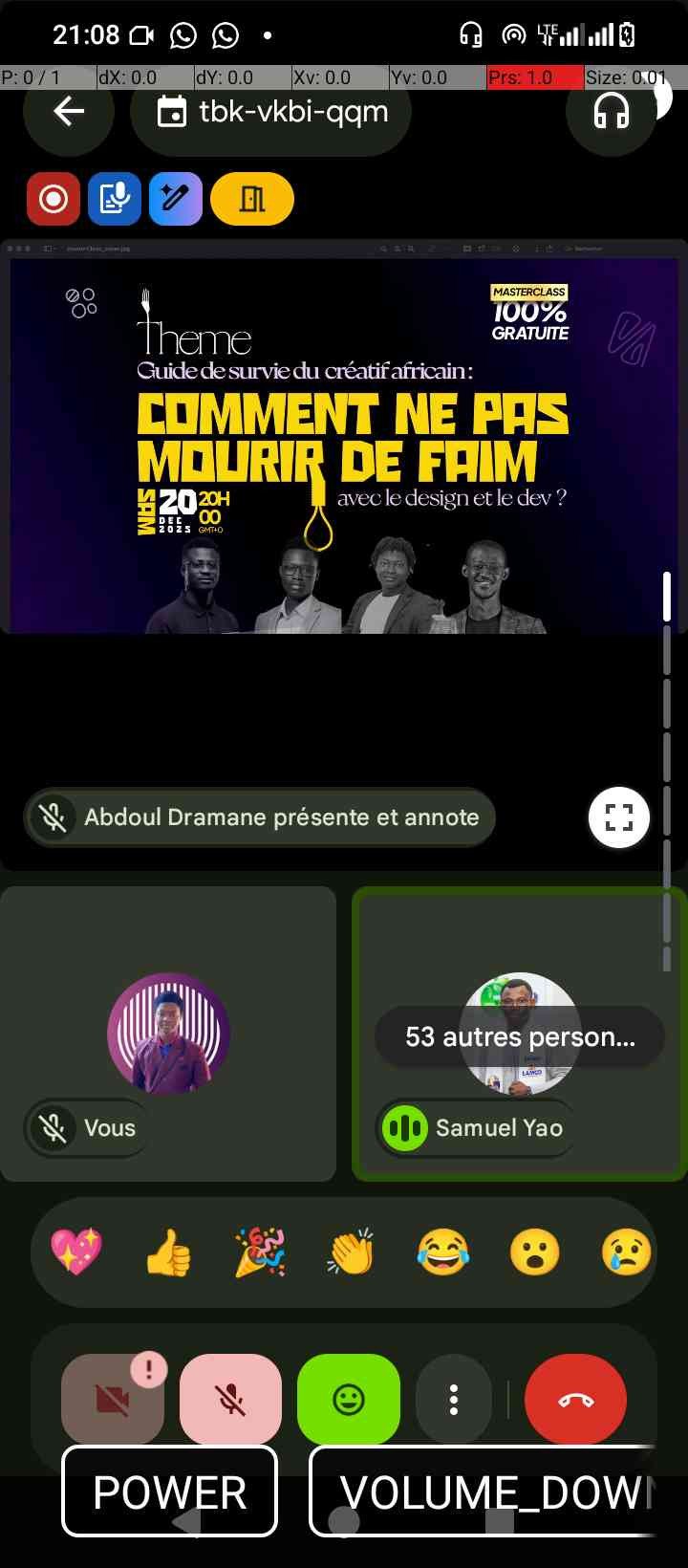Switch audio output via headphones icon
The height and width of the screenshot is (1568, 688).
(x=612, y=112)
